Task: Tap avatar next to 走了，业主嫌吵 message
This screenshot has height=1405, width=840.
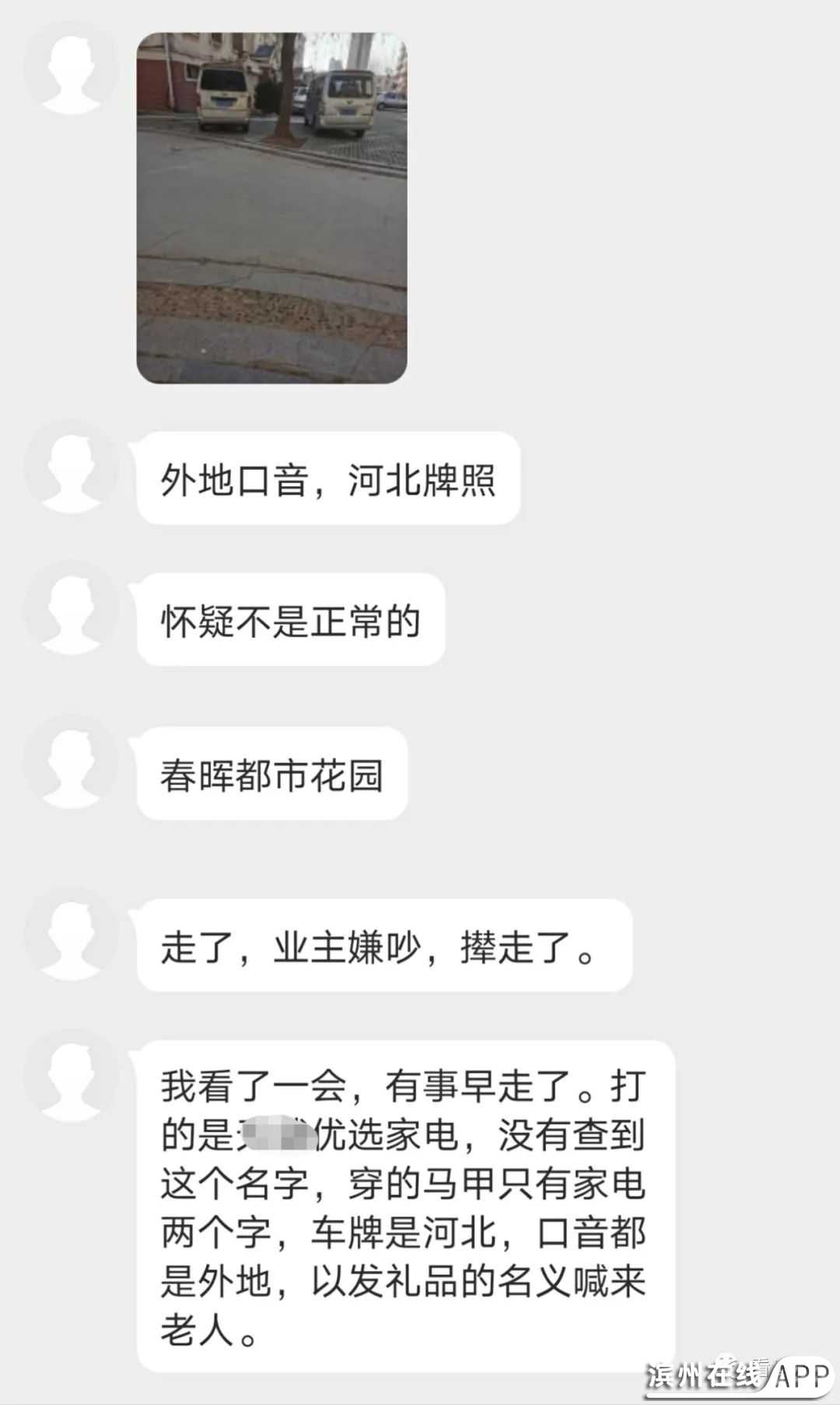Action: coord(71,934)
